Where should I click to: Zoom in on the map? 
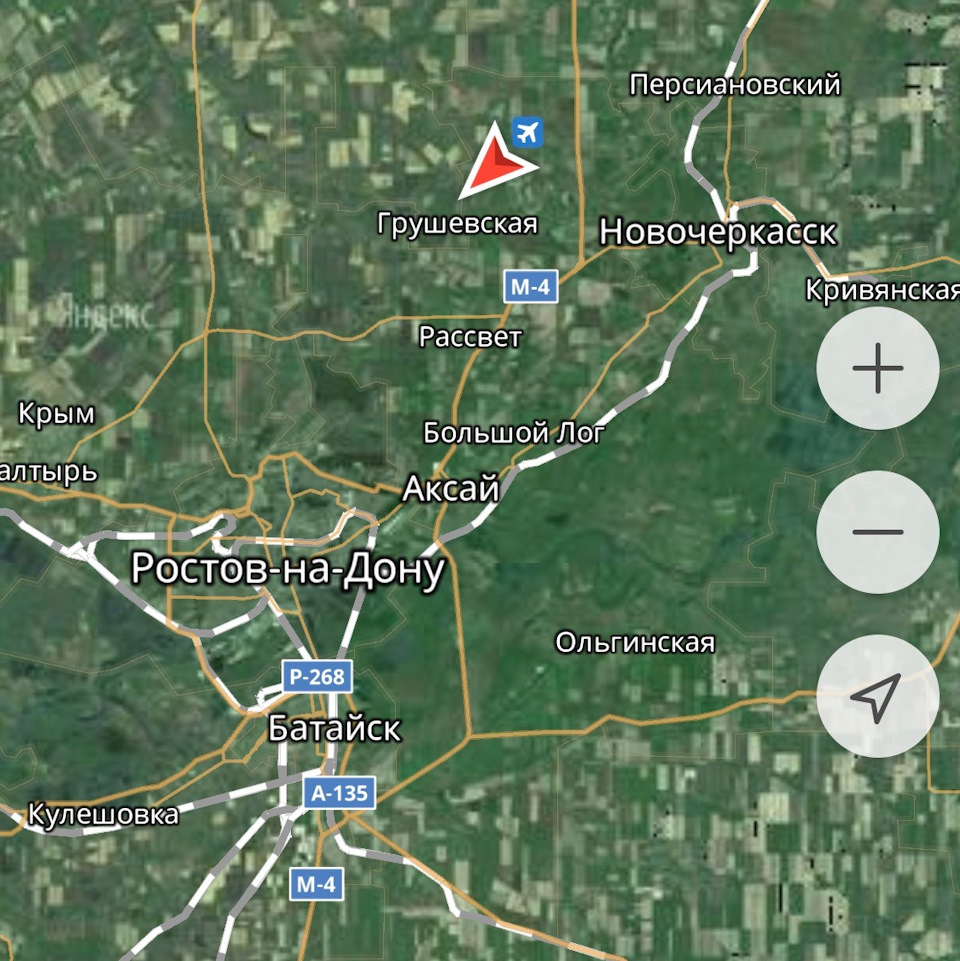(x=877, y=368)
